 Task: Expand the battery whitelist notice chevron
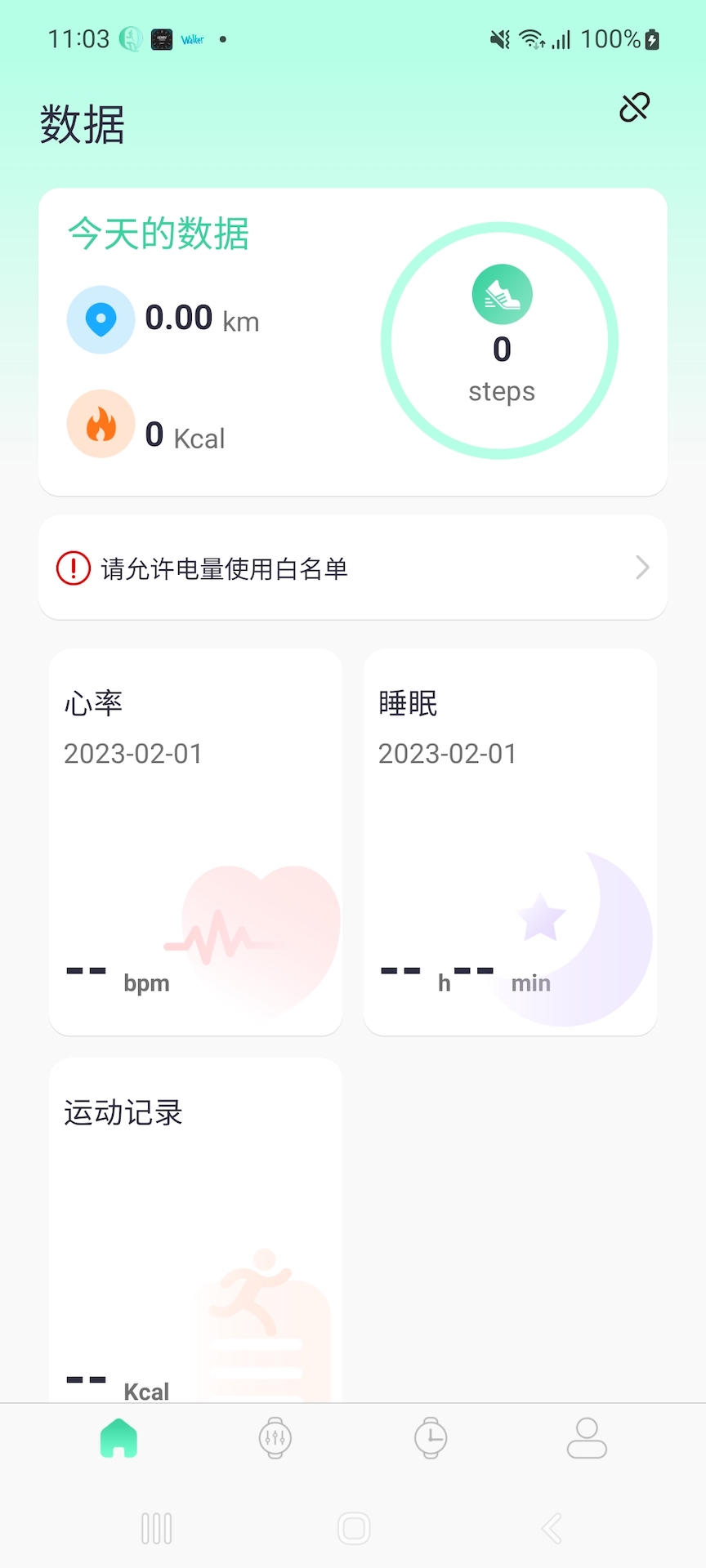coord(642,568)
